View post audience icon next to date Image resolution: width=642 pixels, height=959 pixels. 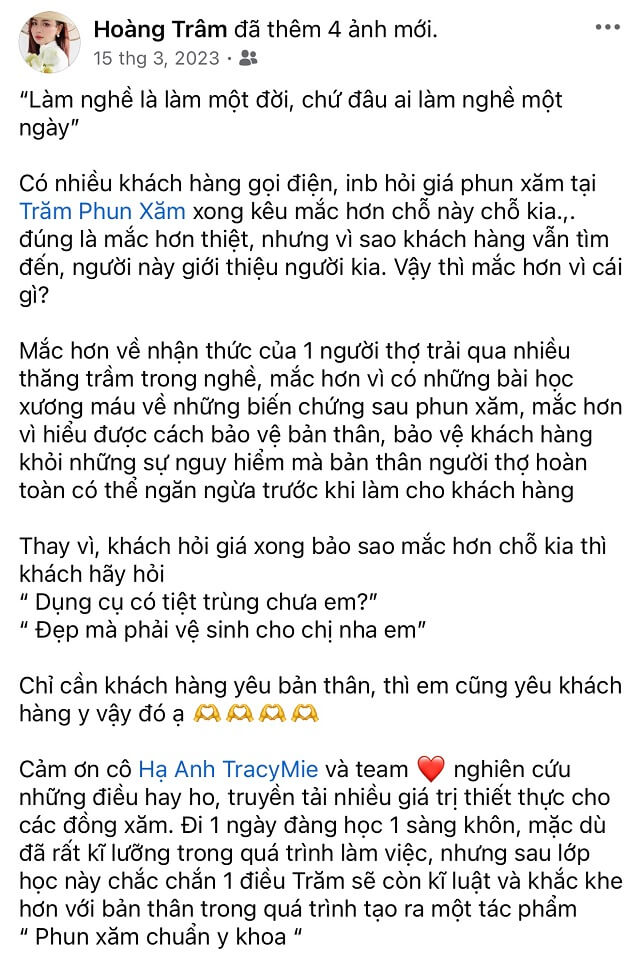point(248,59)
